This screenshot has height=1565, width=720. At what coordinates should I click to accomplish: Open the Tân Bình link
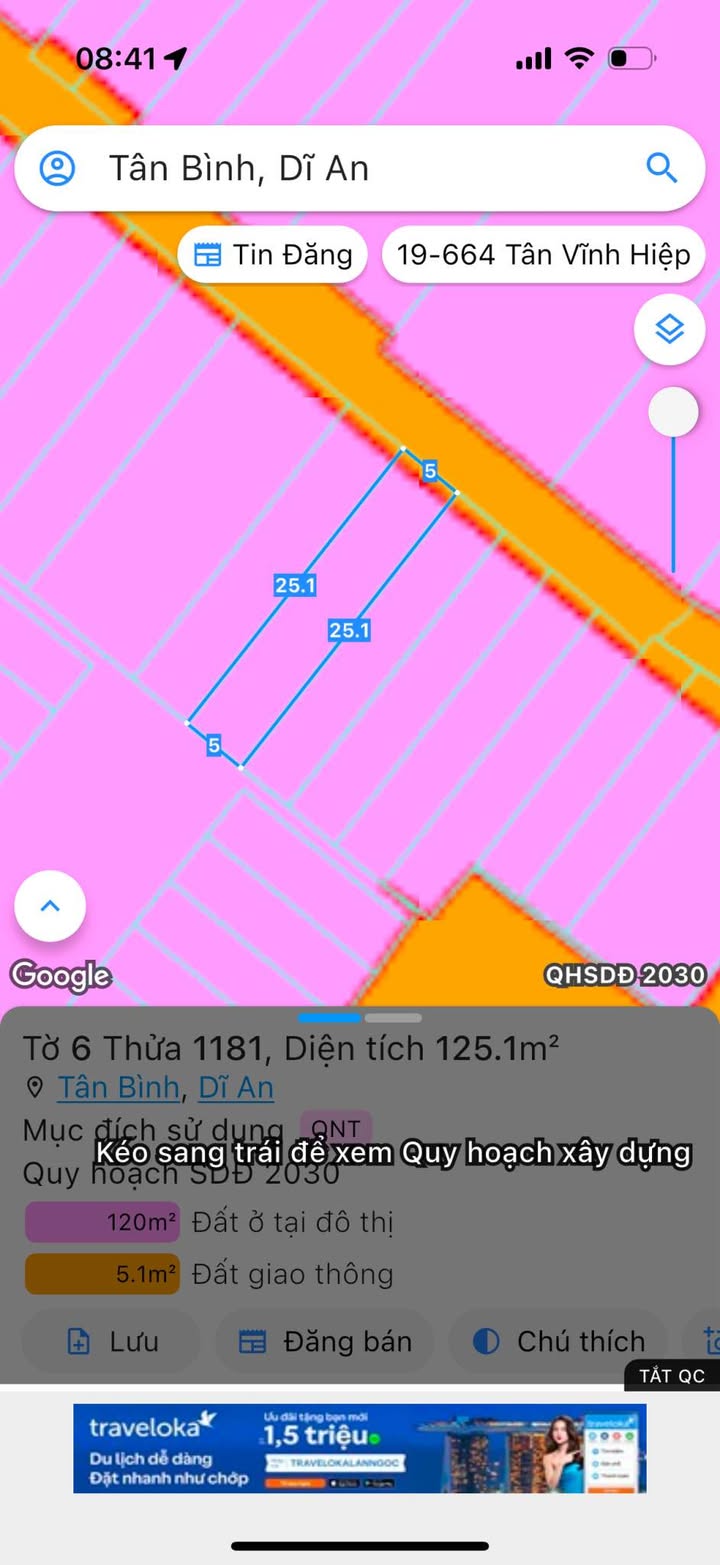[118, 1087]
